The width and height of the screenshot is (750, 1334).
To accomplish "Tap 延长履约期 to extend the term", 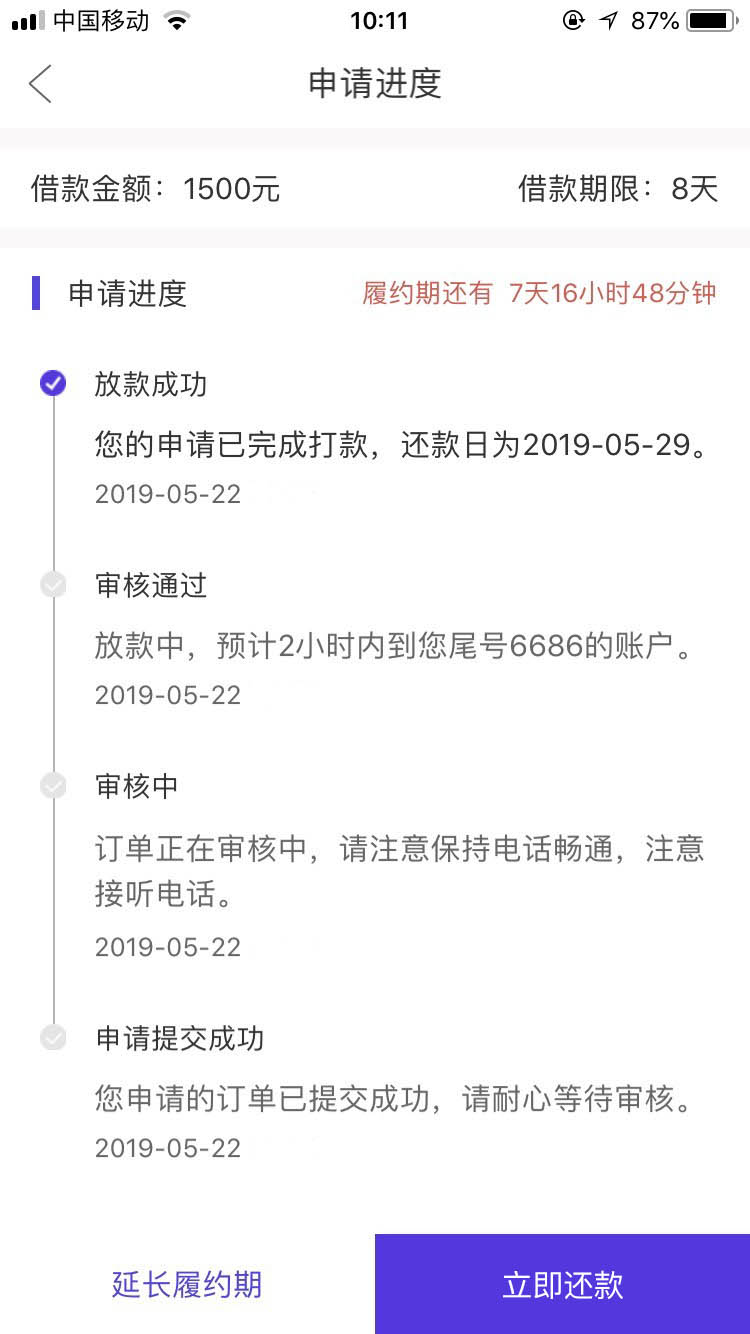I will [187, 1284].
